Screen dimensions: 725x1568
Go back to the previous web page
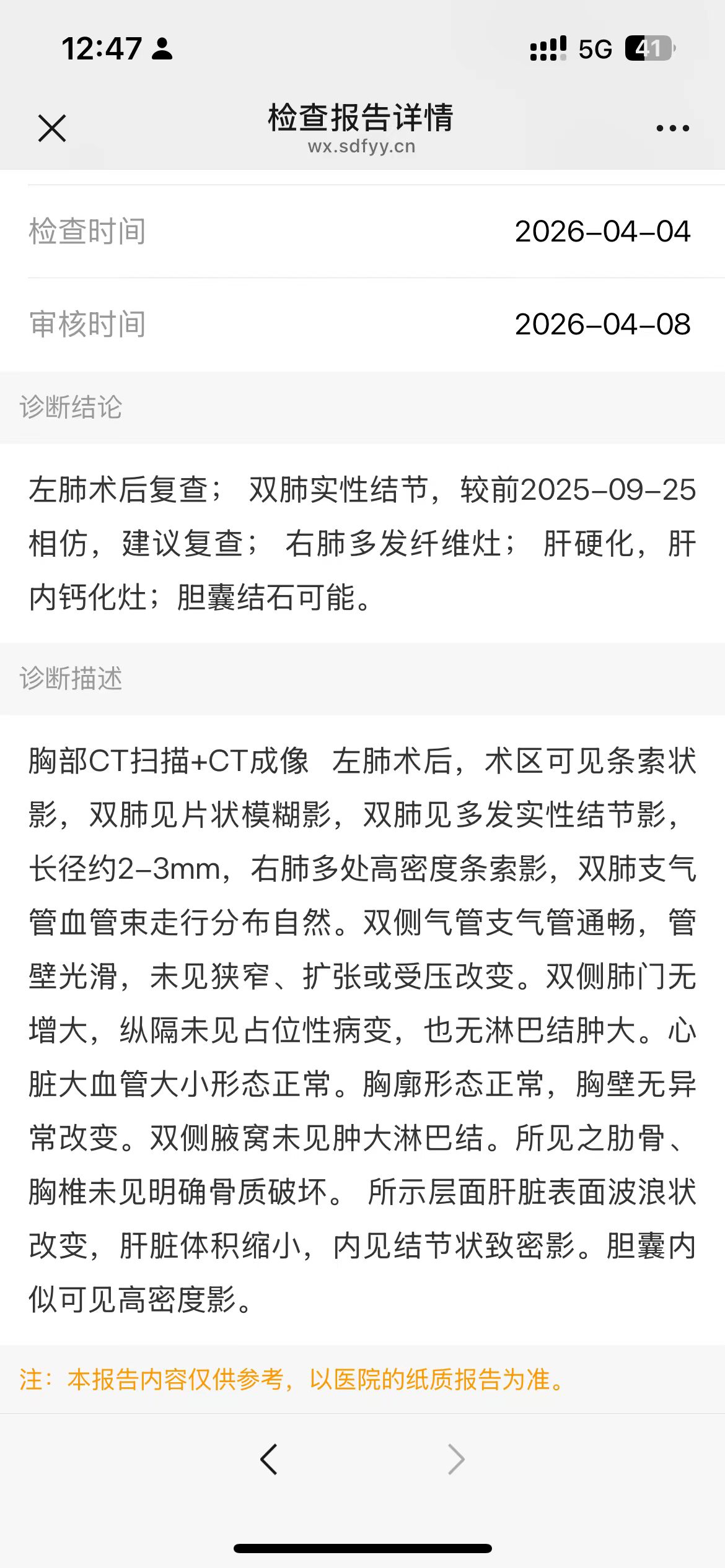pos(269,1460)
